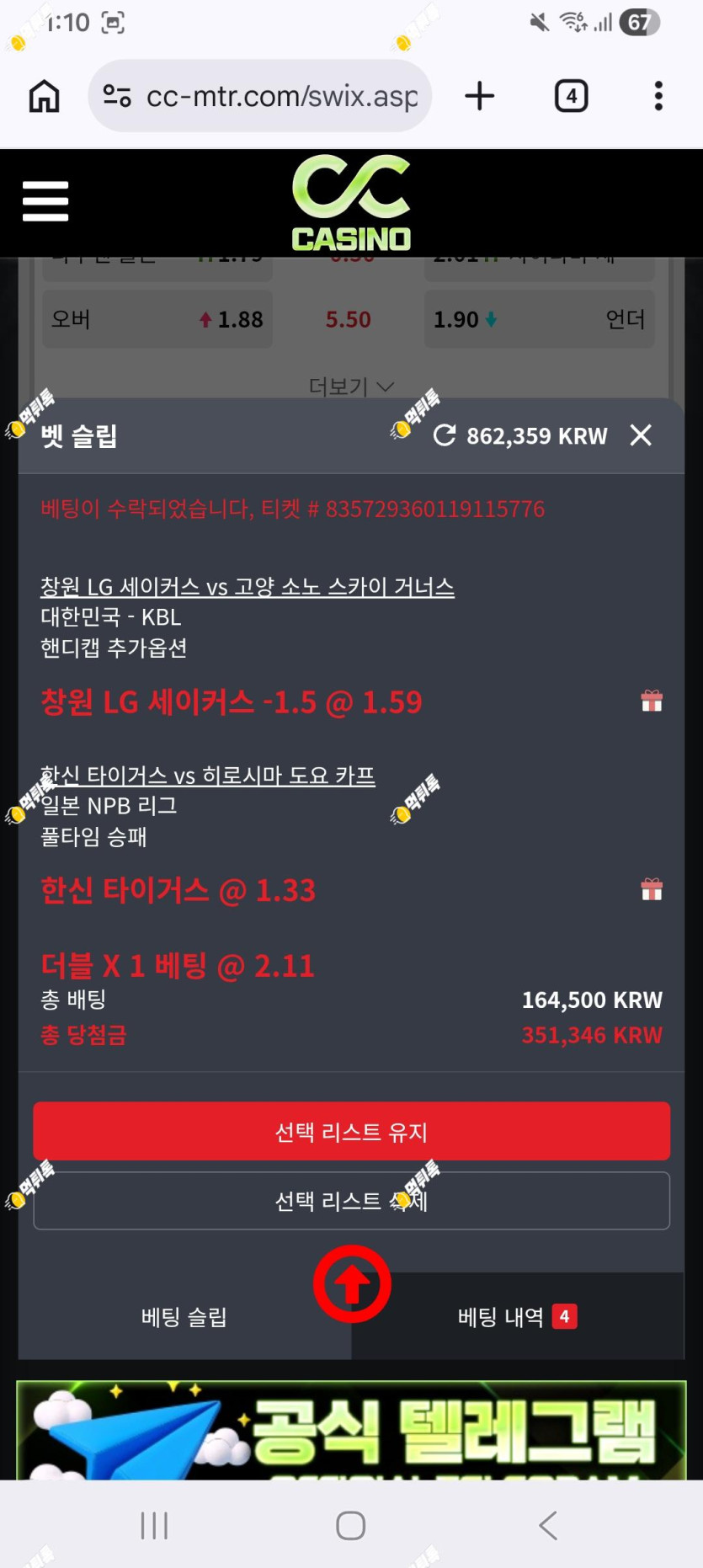Open the browser home page
Image resolution: width=703 pixels, height=1568 pixels.
point(45,96)
